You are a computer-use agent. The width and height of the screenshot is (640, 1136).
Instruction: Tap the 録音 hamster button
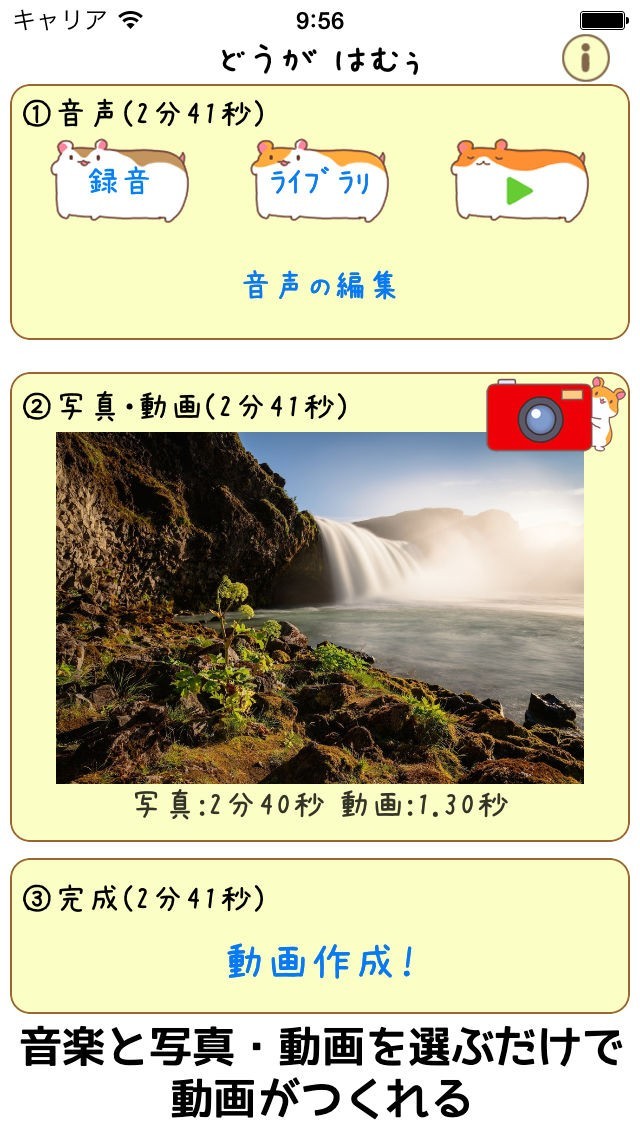tap(119, 182)
